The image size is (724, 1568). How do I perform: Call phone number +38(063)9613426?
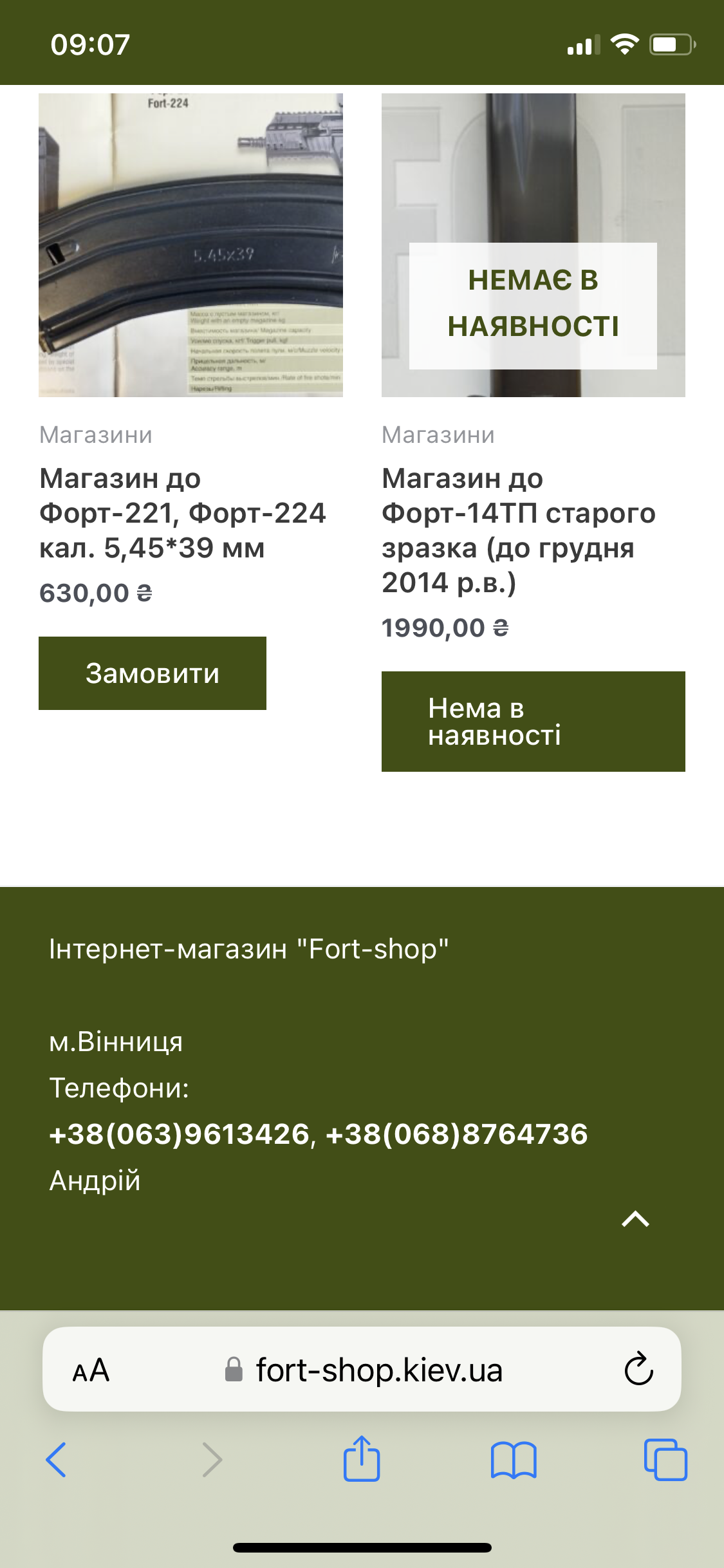[180, 1134]
